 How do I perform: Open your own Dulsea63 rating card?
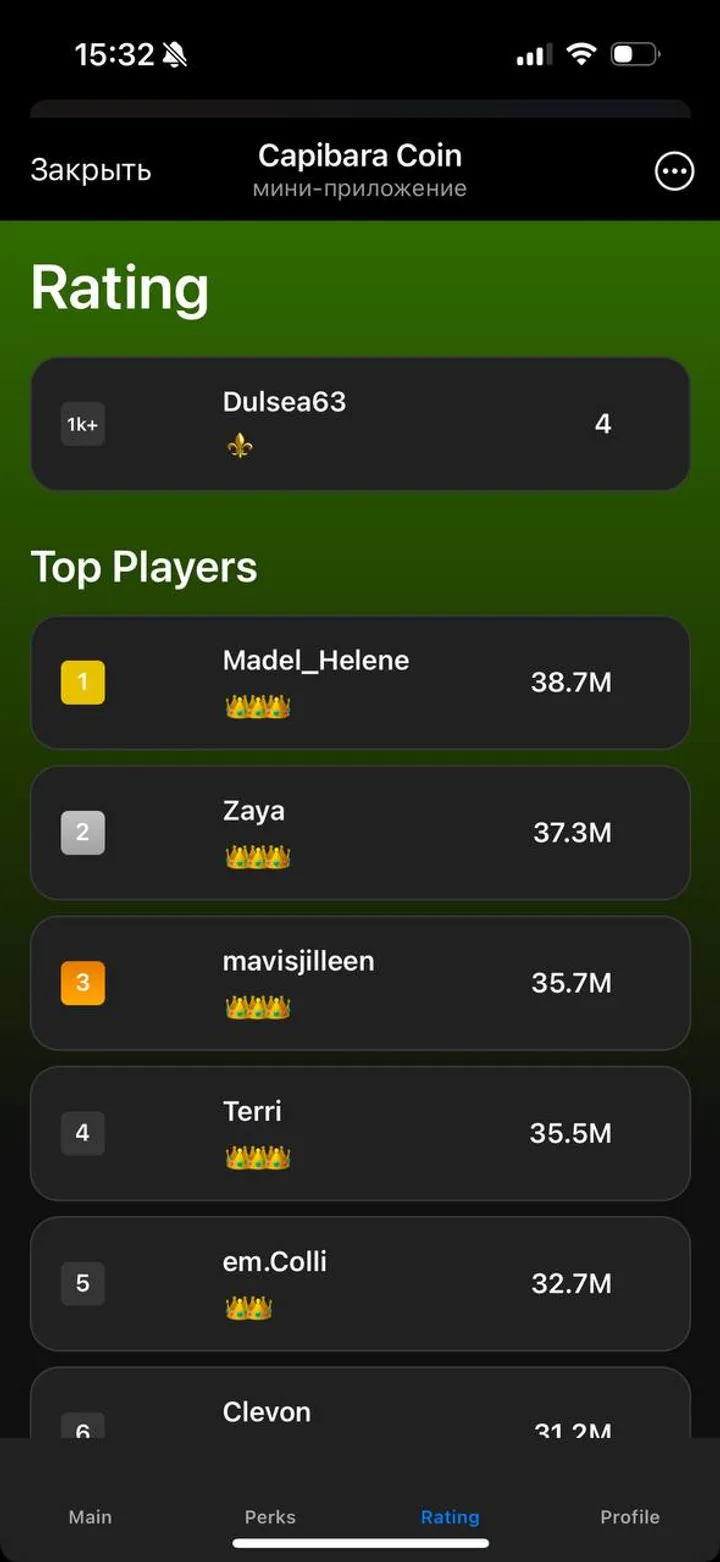point(360,424)
